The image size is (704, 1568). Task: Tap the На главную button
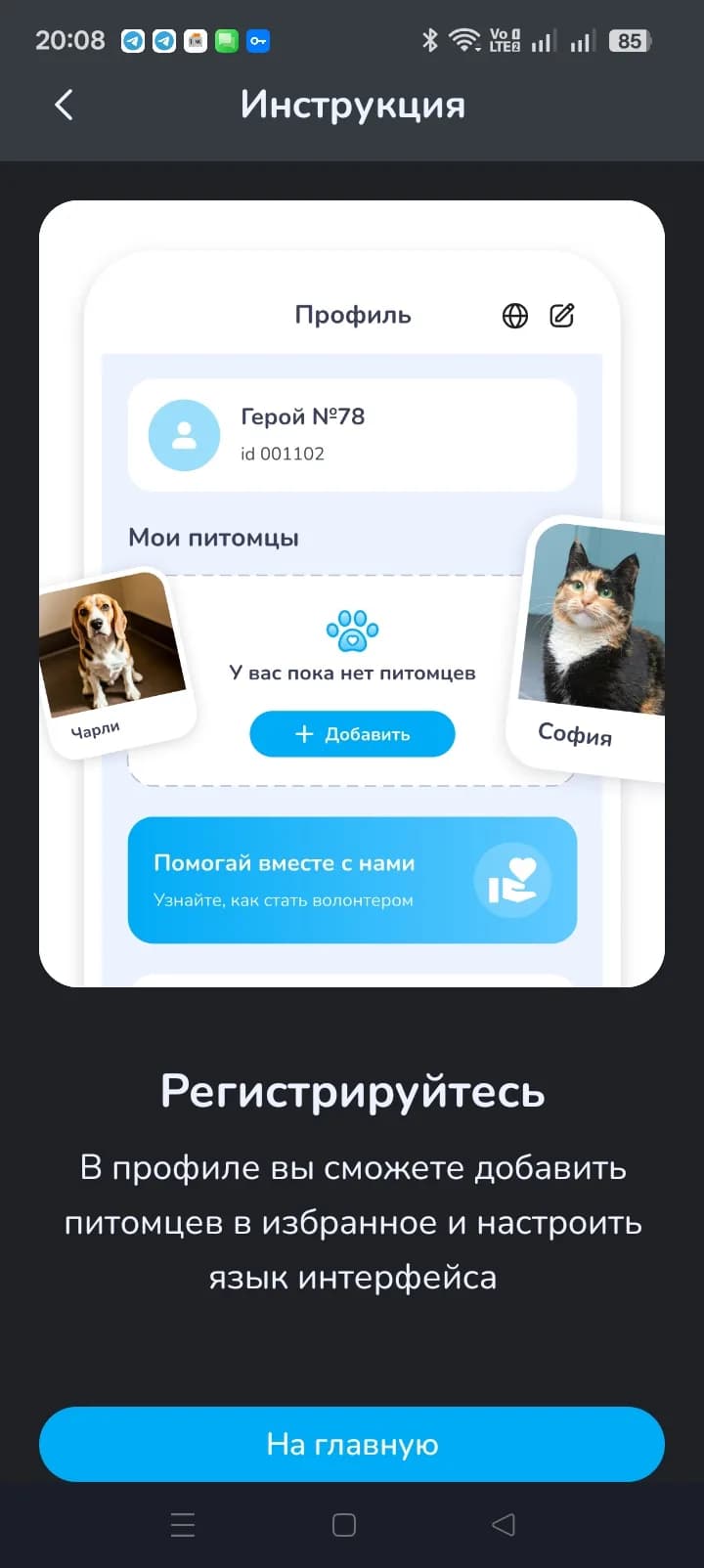coord(352,1444)
